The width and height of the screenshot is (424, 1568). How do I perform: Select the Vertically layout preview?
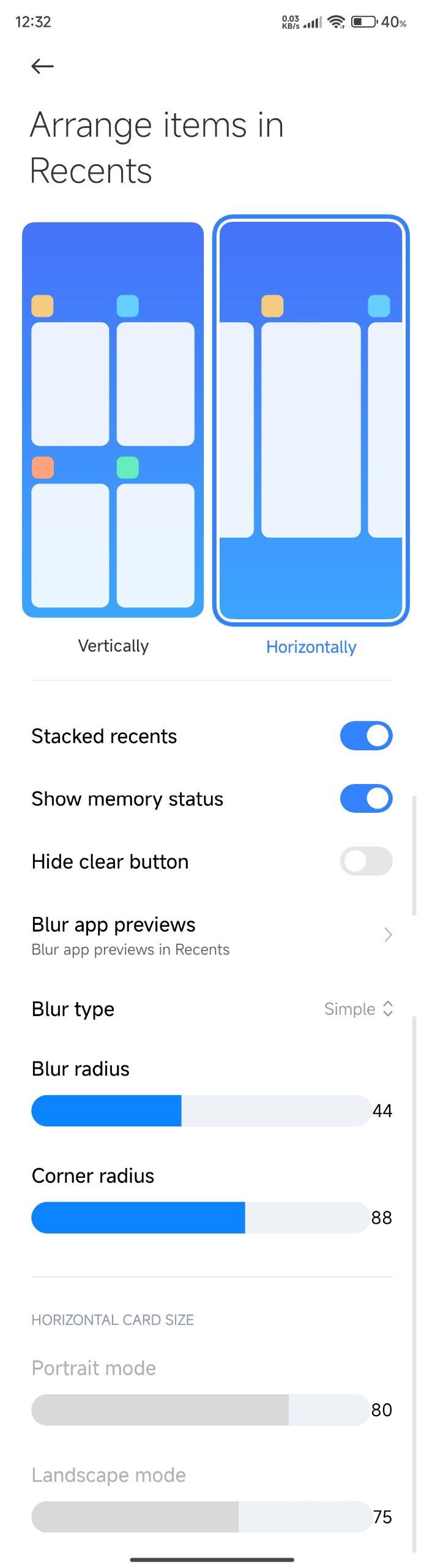tap(113, 420)
